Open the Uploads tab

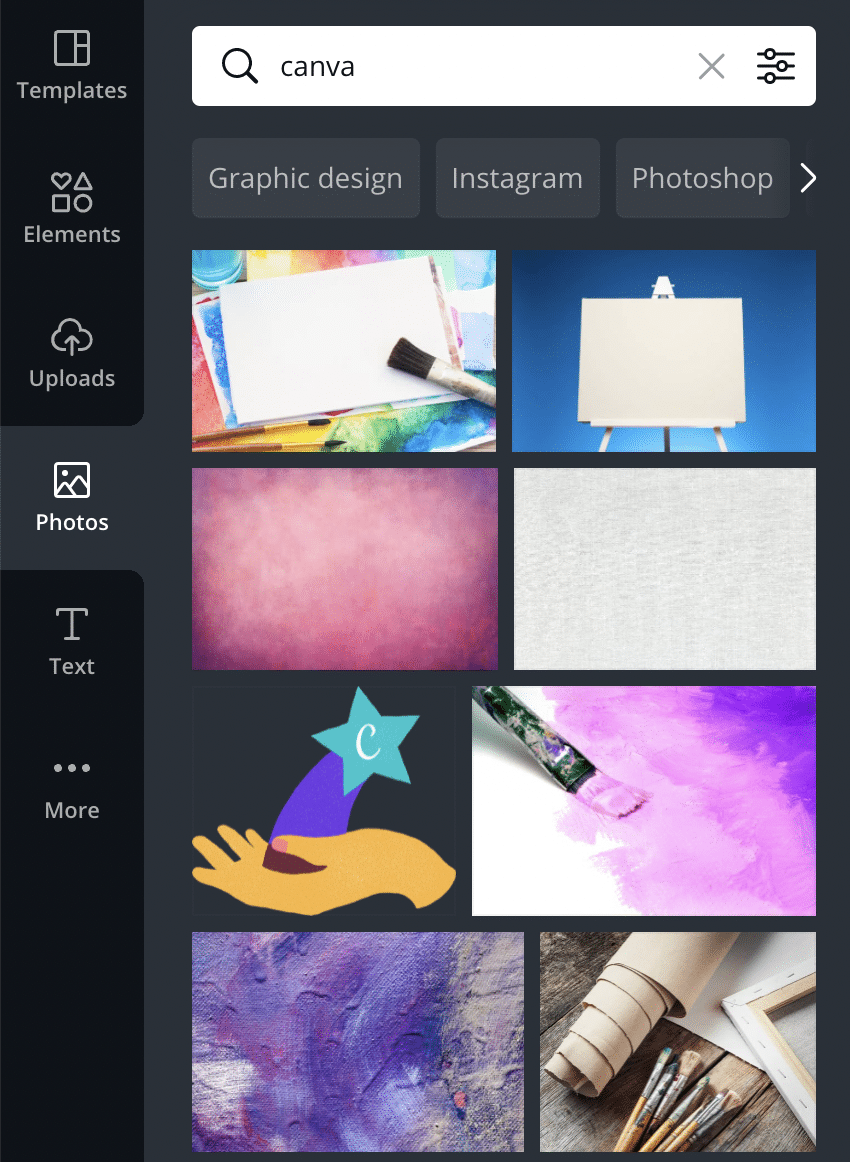coord(72,353)
